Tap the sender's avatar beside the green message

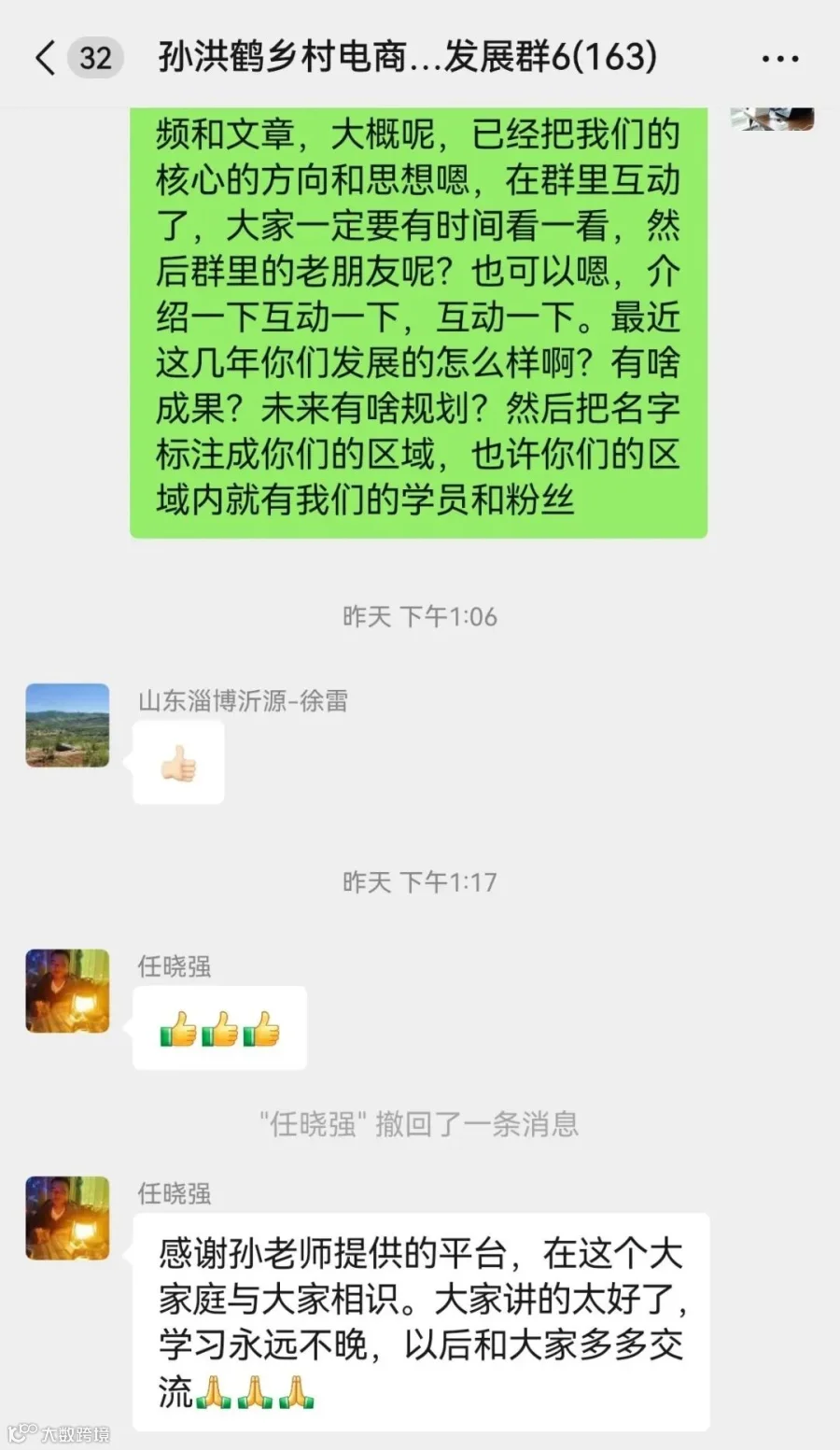pyautogui.click(x=773, y=119)
